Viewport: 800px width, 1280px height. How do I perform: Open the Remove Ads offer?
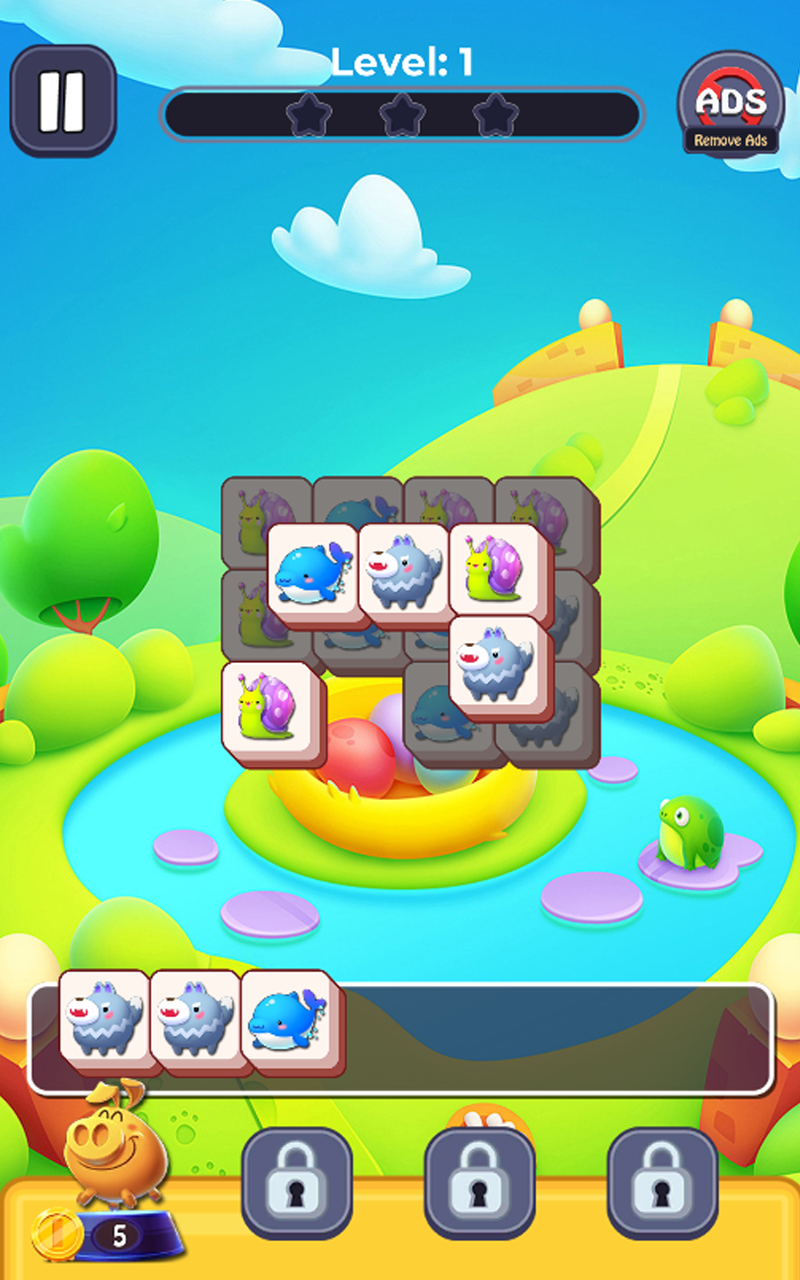[730, 106]
